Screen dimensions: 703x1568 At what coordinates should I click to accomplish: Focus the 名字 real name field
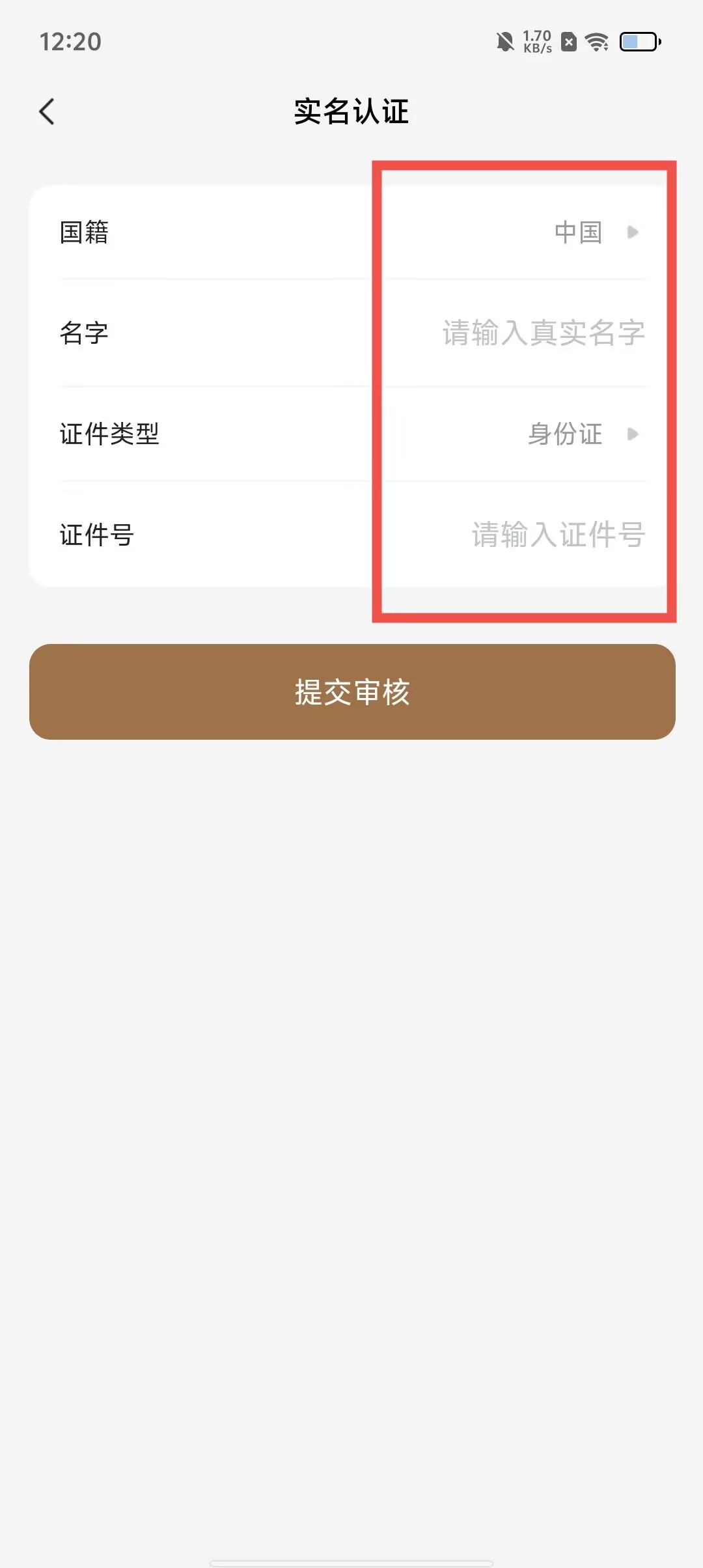coord(543,333)
